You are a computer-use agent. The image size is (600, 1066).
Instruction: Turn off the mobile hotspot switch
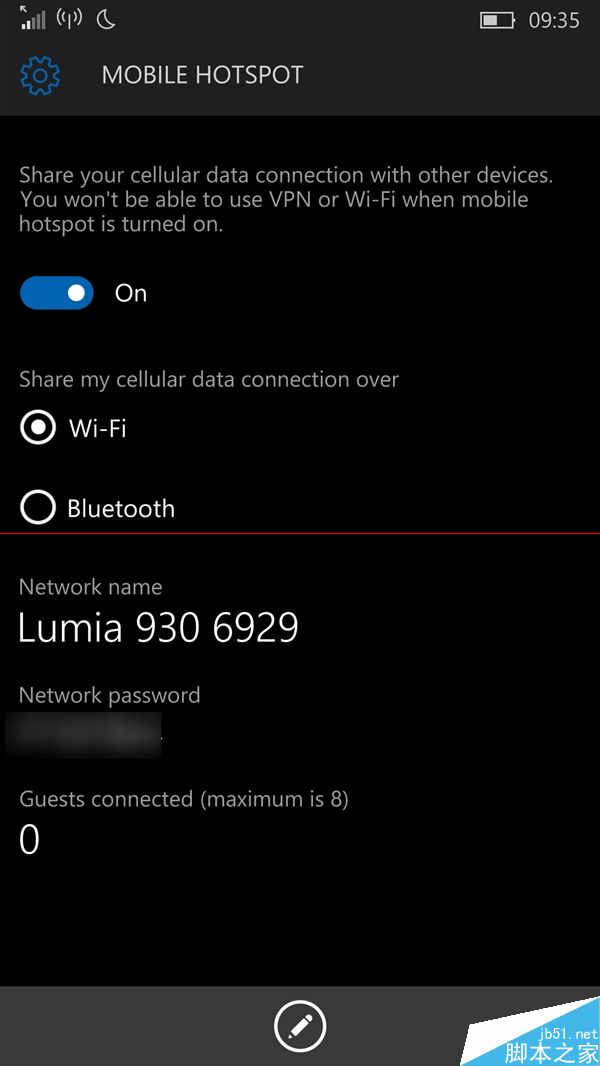pos(56,293)
